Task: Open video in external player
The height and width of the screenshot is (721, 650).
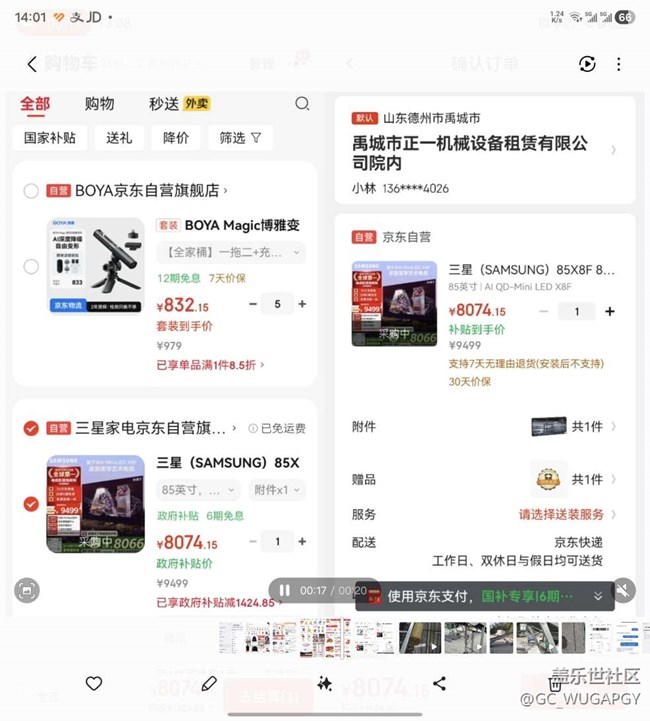Action: point(587,64)
